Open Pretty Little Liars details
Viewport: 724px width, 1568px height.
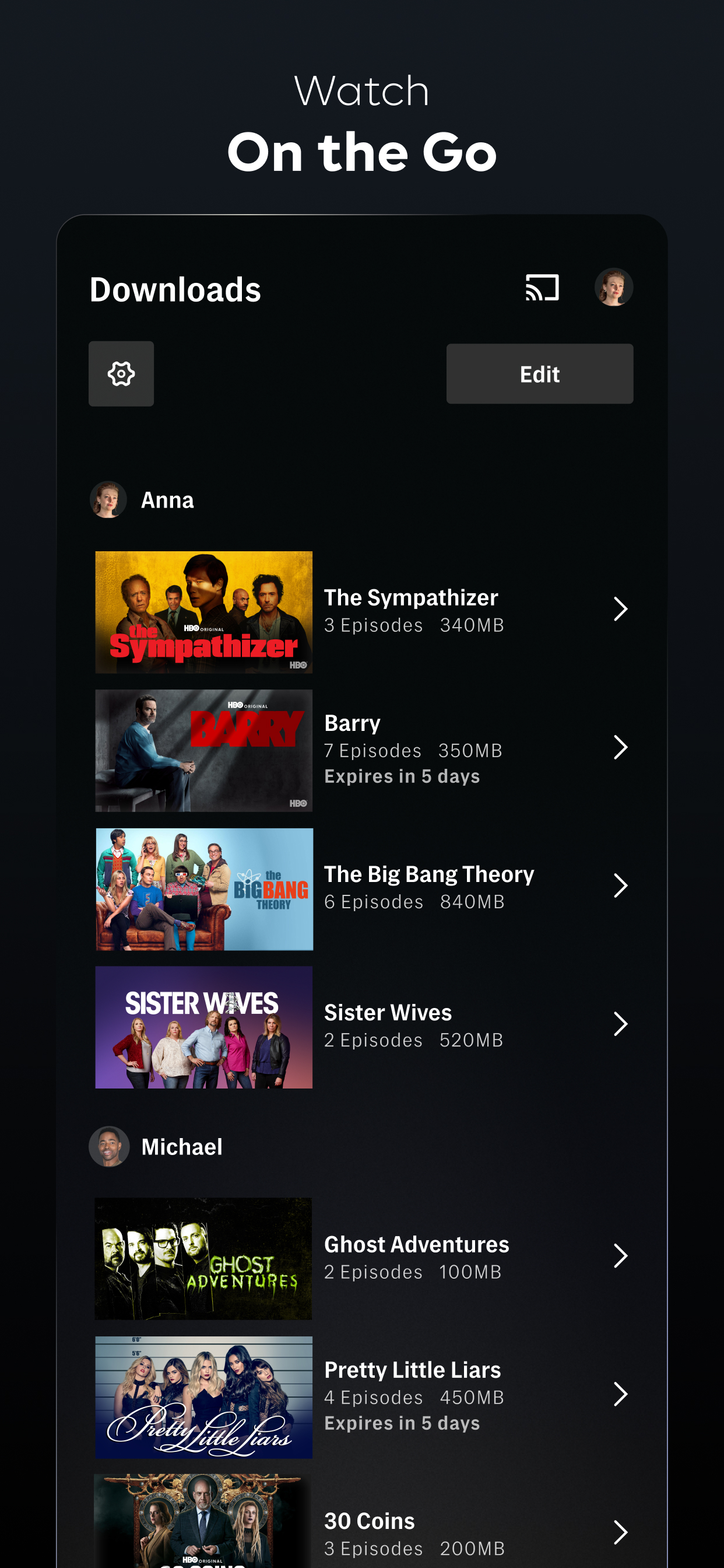[620, 1395]
